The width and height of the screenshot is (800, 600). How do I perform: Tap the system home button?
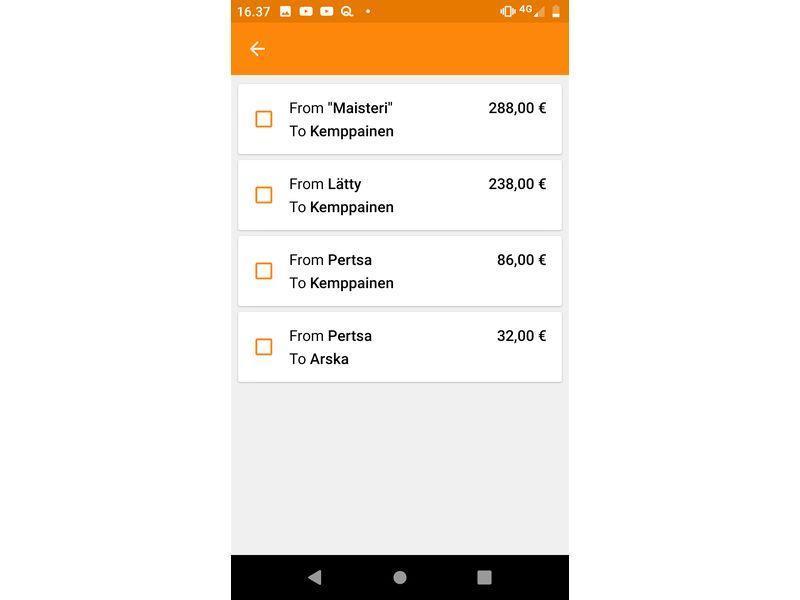tap(400, 577)
